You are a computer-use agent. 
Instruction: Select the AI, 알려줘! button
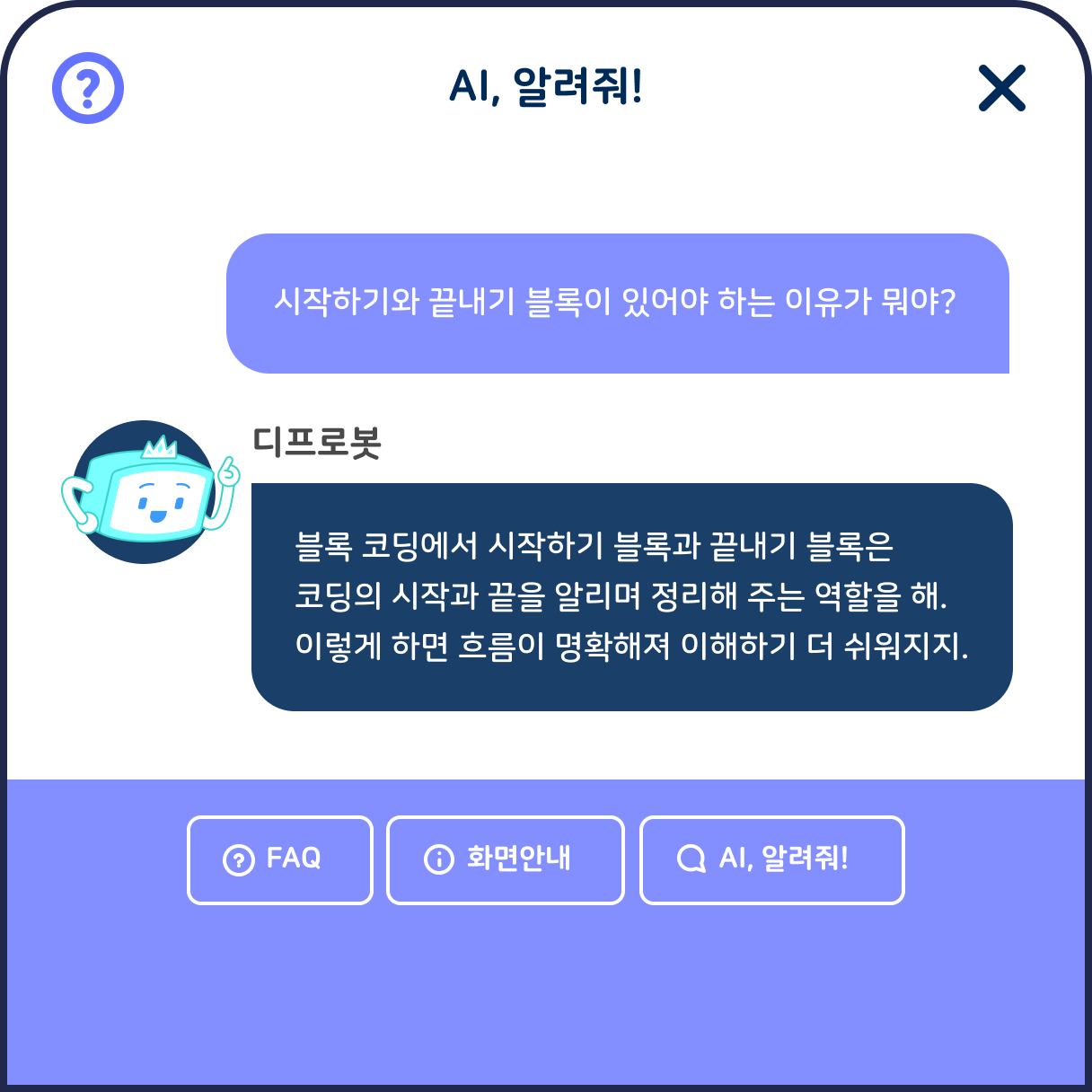pos(771,859)
